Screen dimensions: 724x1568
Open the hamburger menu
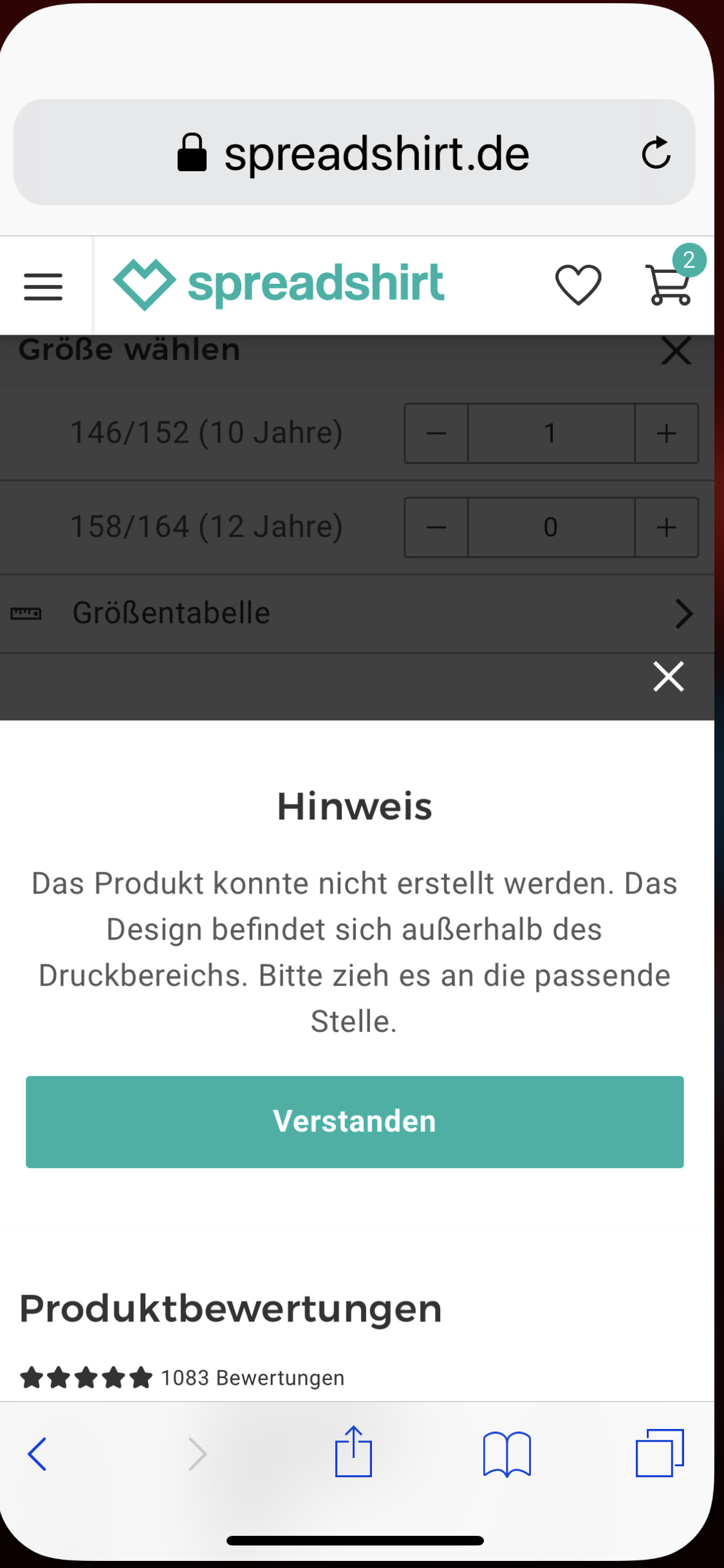43,286
